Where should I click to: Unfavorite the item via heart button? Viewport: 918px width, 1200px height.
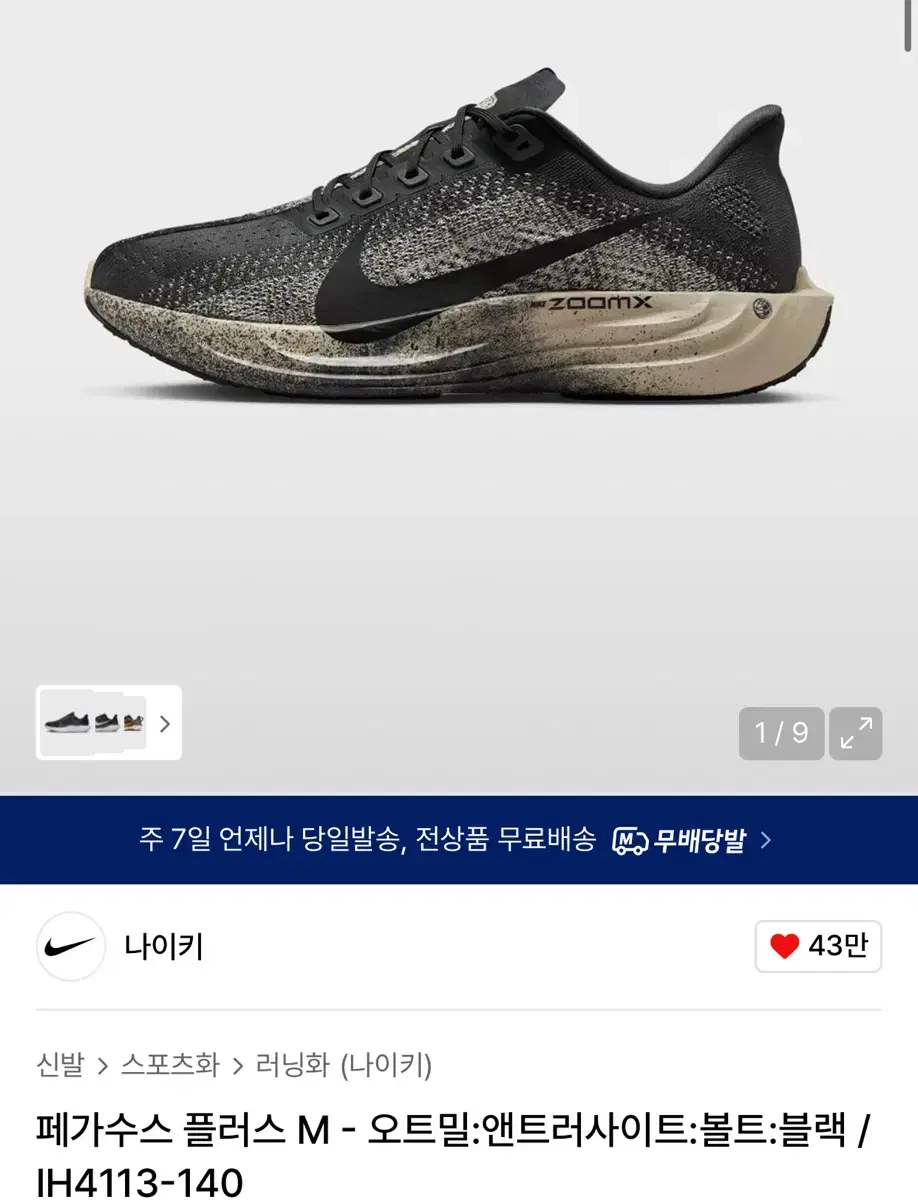pos(818,947)
